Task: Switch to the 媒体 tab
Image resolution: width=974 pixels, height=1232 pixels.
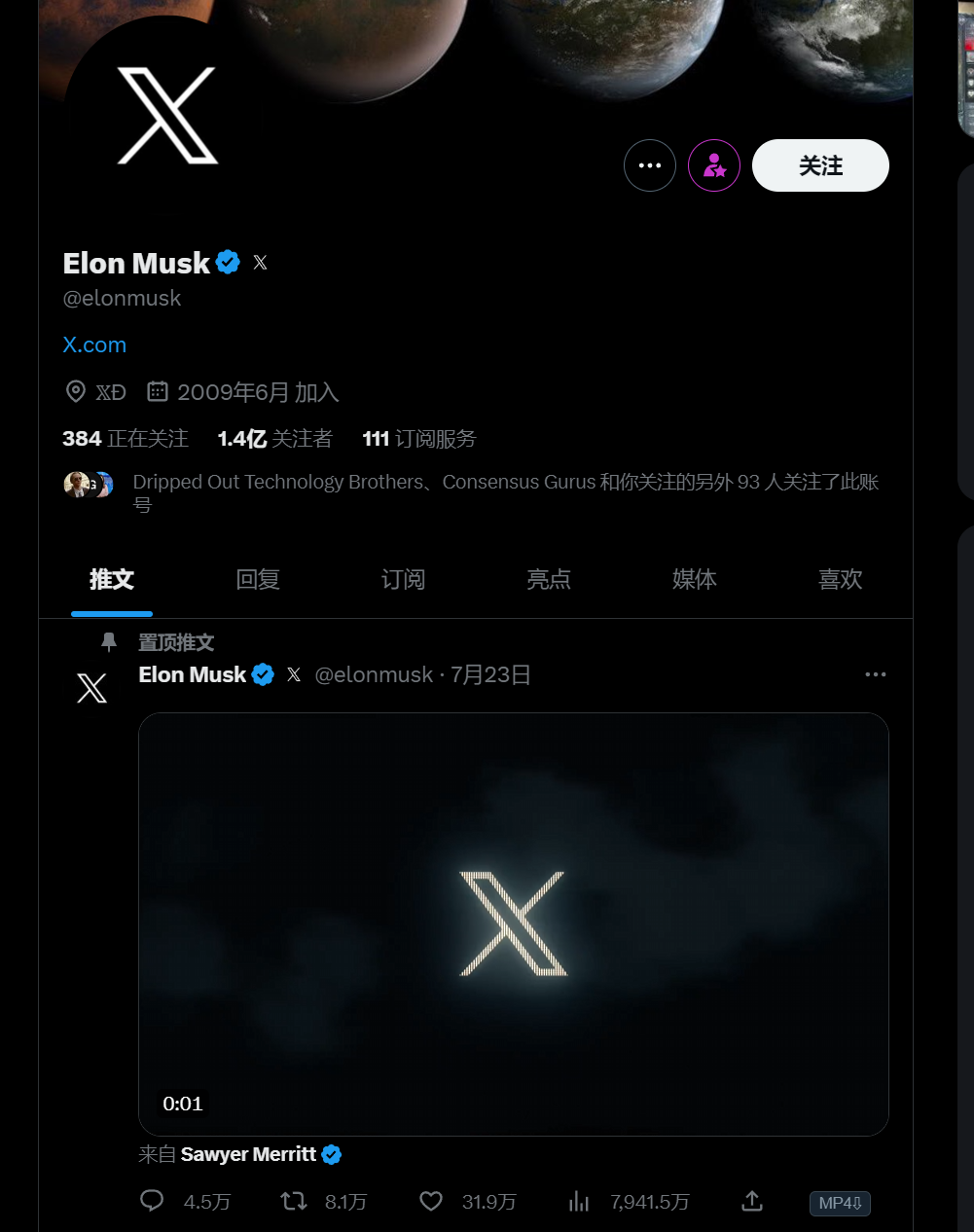Action: coord(695,580)
